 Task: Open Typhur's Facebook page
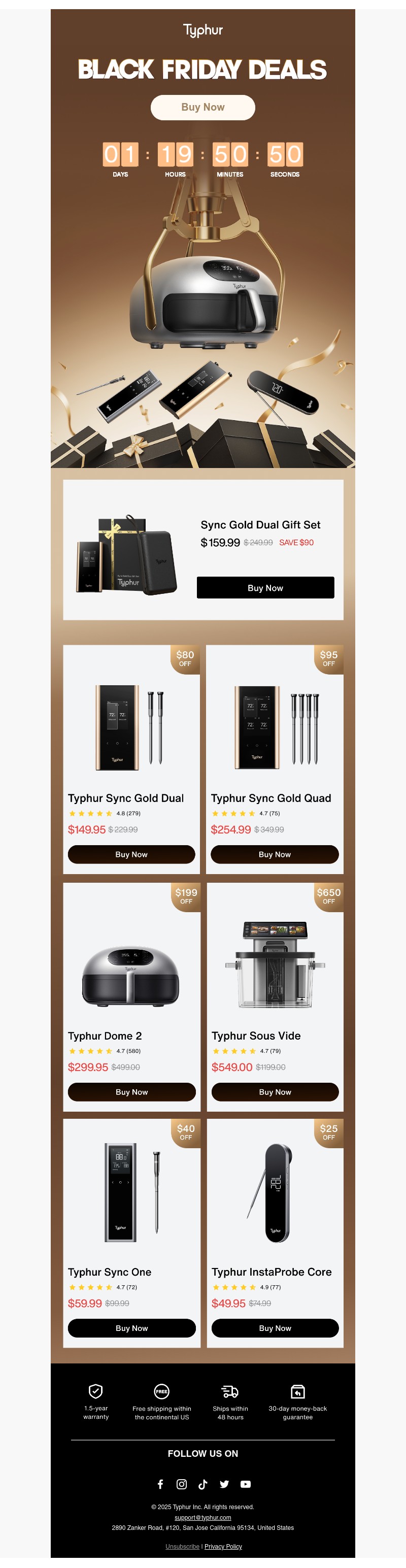[x=160, y=1484]
